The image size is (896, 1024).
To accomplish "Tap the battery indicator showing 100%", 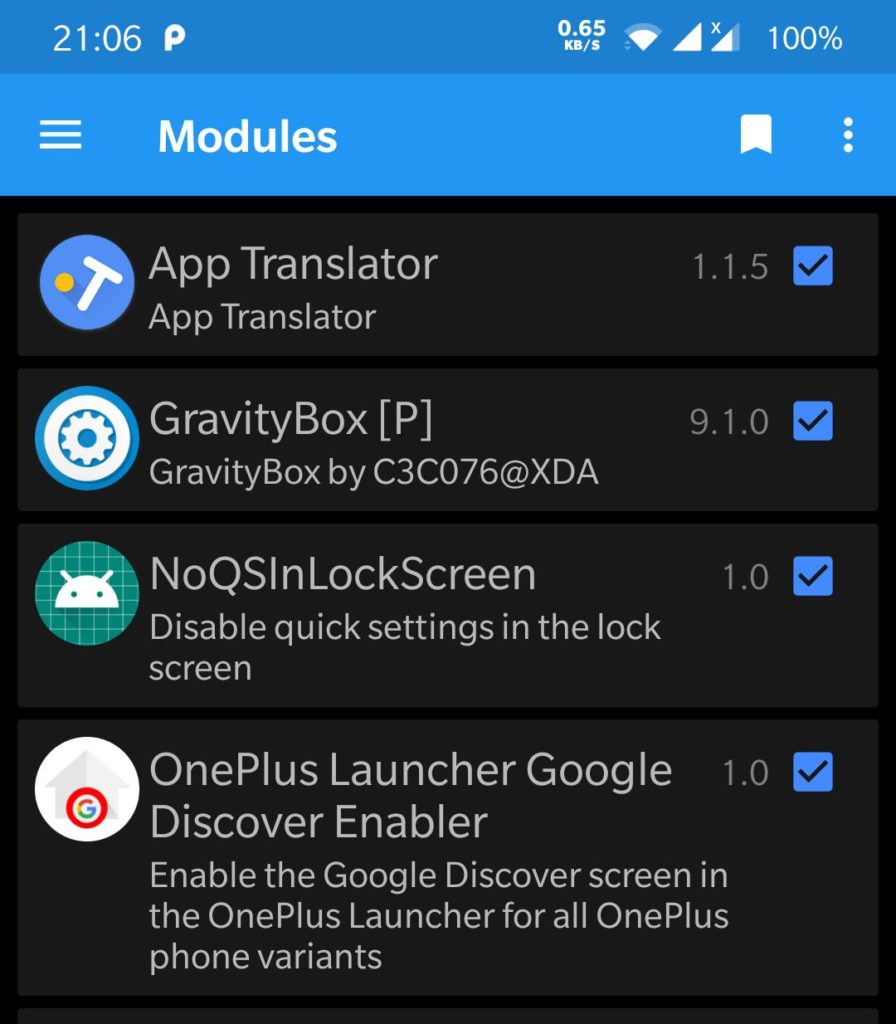I will pos(806,38).
